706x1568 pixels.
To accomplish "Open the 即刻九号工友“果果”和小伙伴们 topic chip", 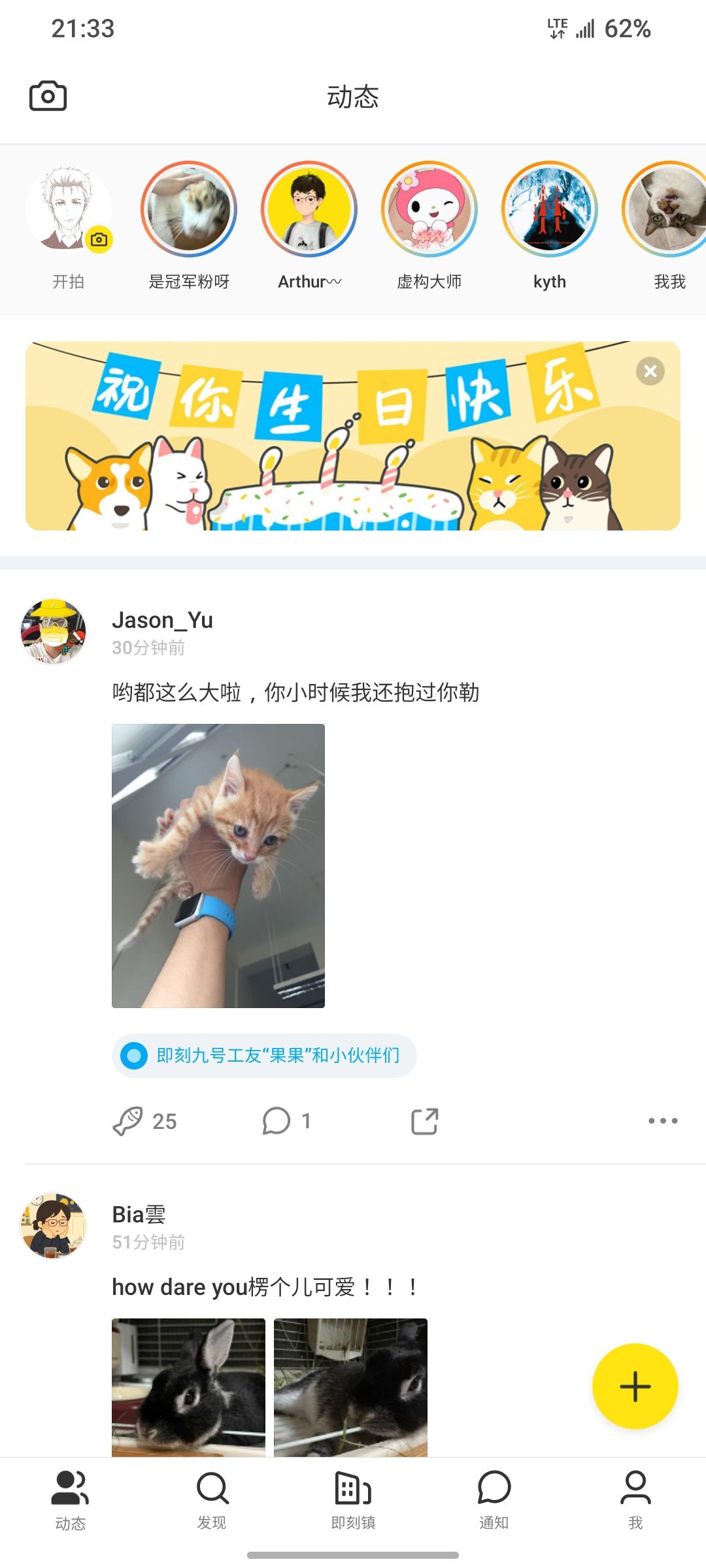I will (x=264, y=1055).
